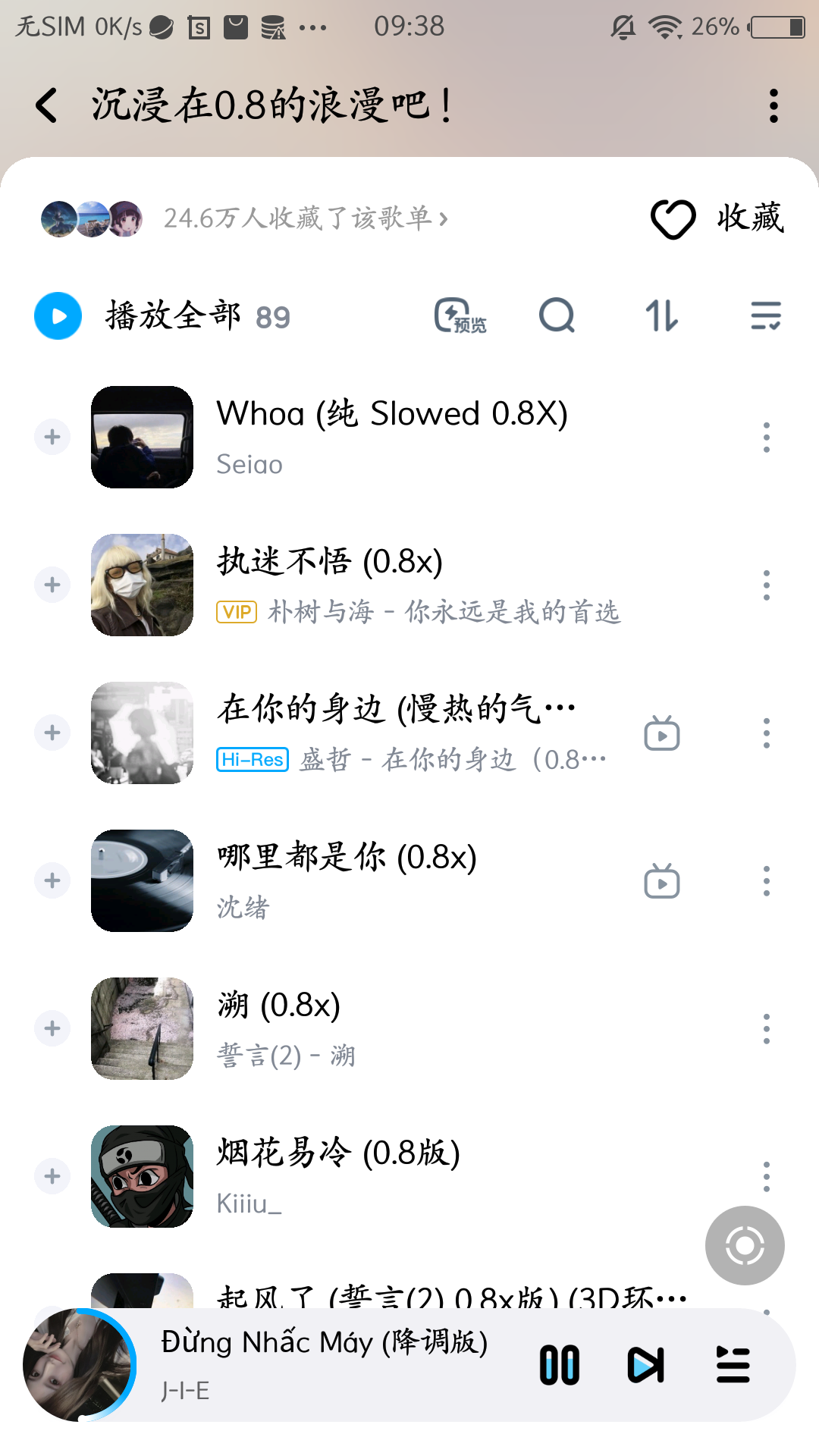Image resolution: width=819 pixels, height=1456 pixels.
Task: Open the now-playing cover art
Action: [x=78, y=1365]
